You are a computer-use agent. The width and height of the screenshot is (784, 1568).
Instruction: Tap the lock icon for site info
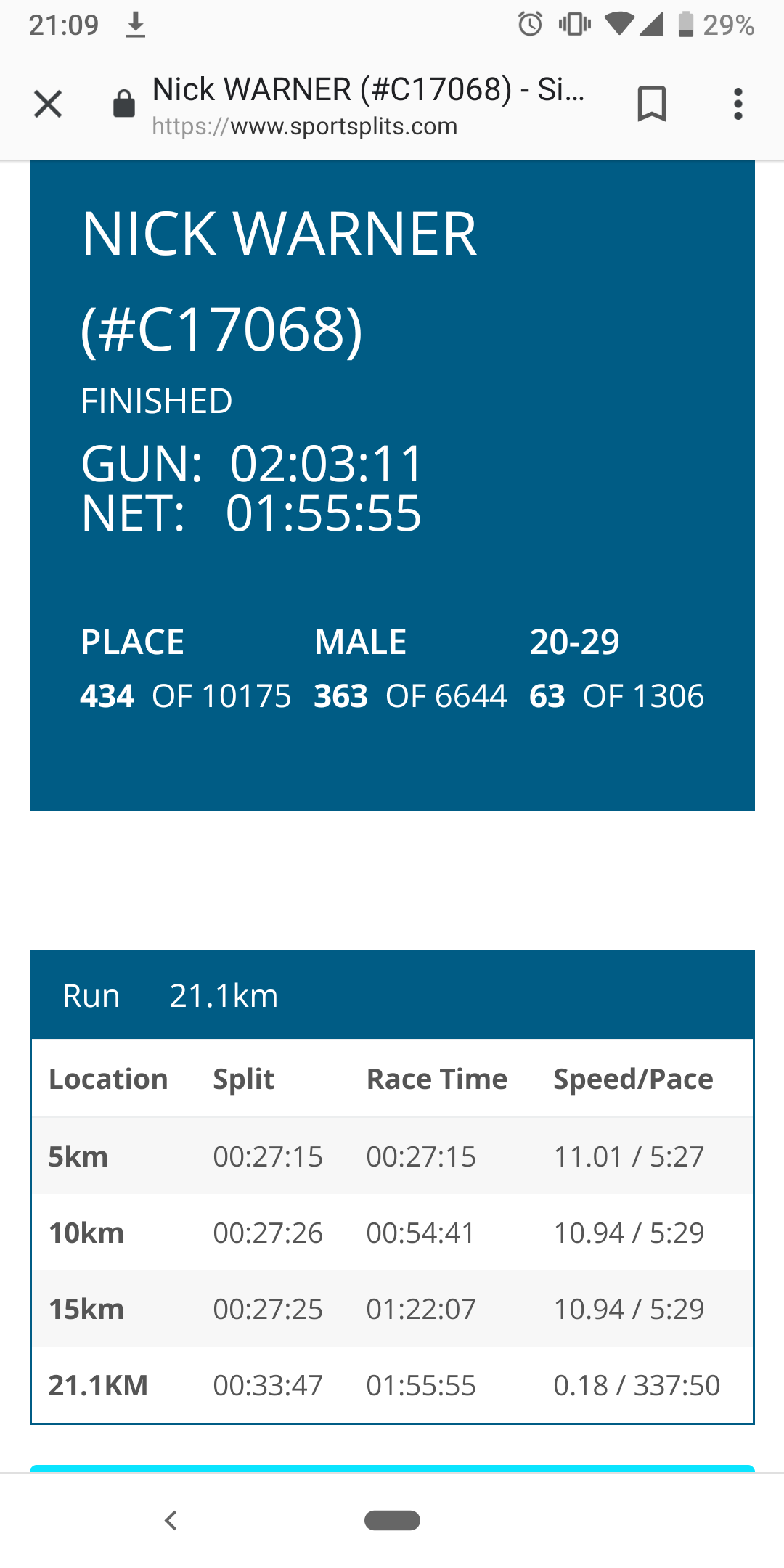point(124,104)
